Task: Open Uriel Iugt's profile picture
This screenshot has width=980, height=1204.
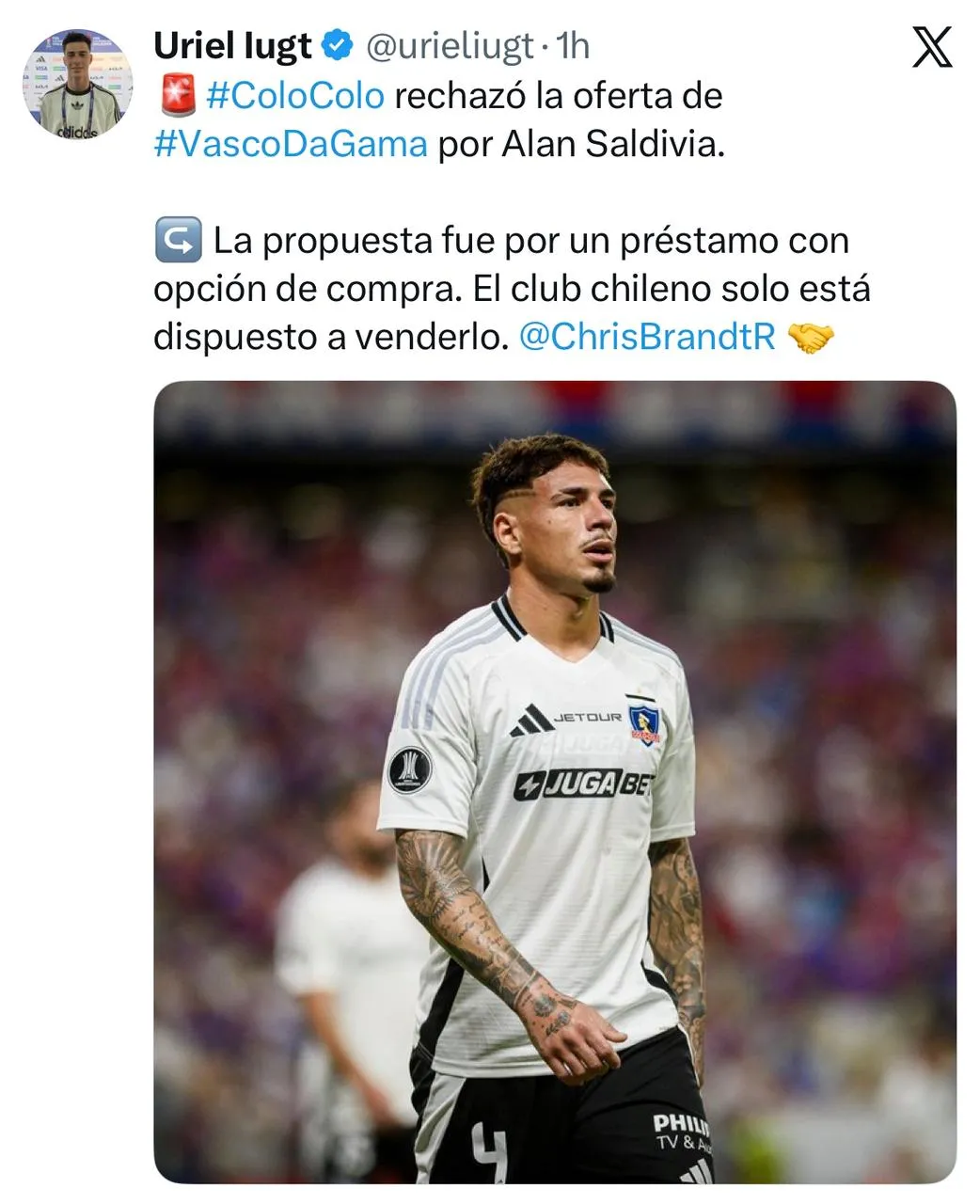Action: pos(78,84)
